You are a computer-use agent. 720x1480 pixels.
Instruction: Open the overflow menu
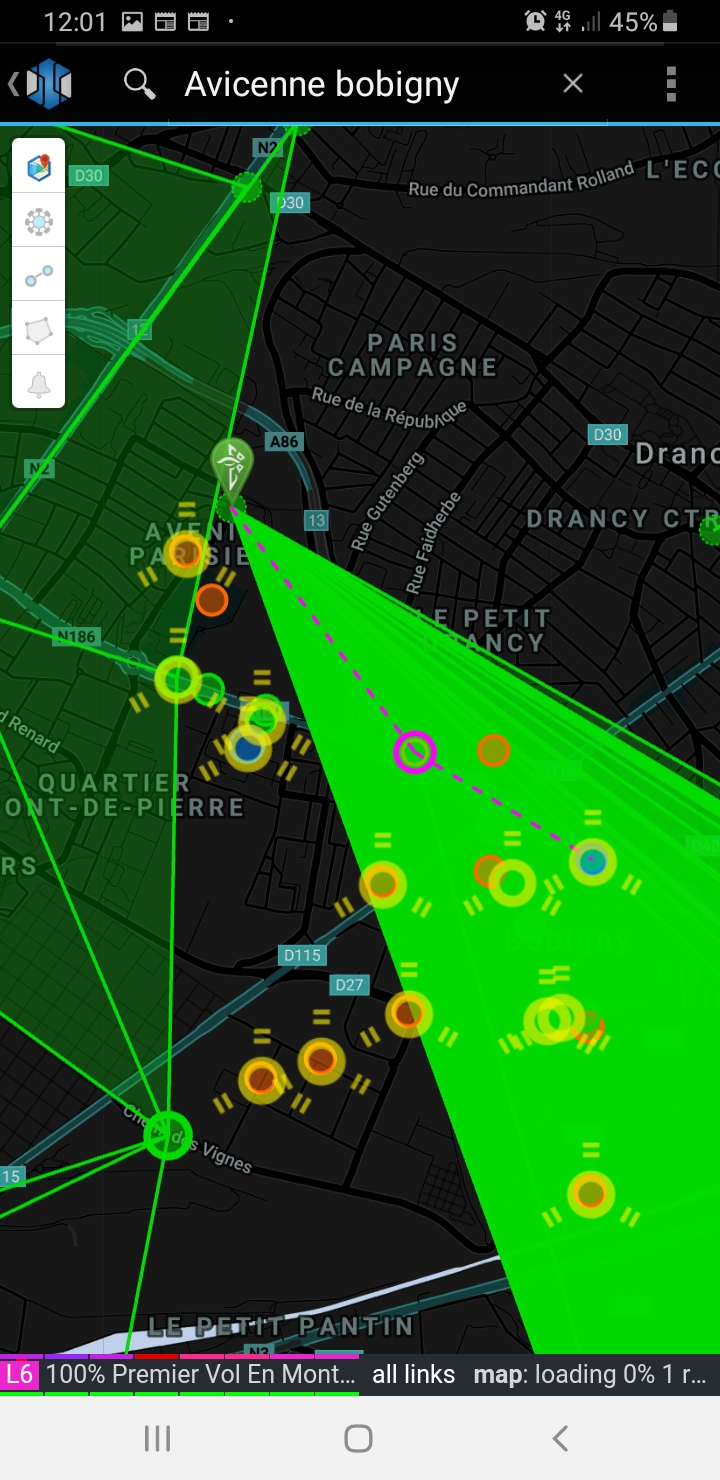[671, 84]
